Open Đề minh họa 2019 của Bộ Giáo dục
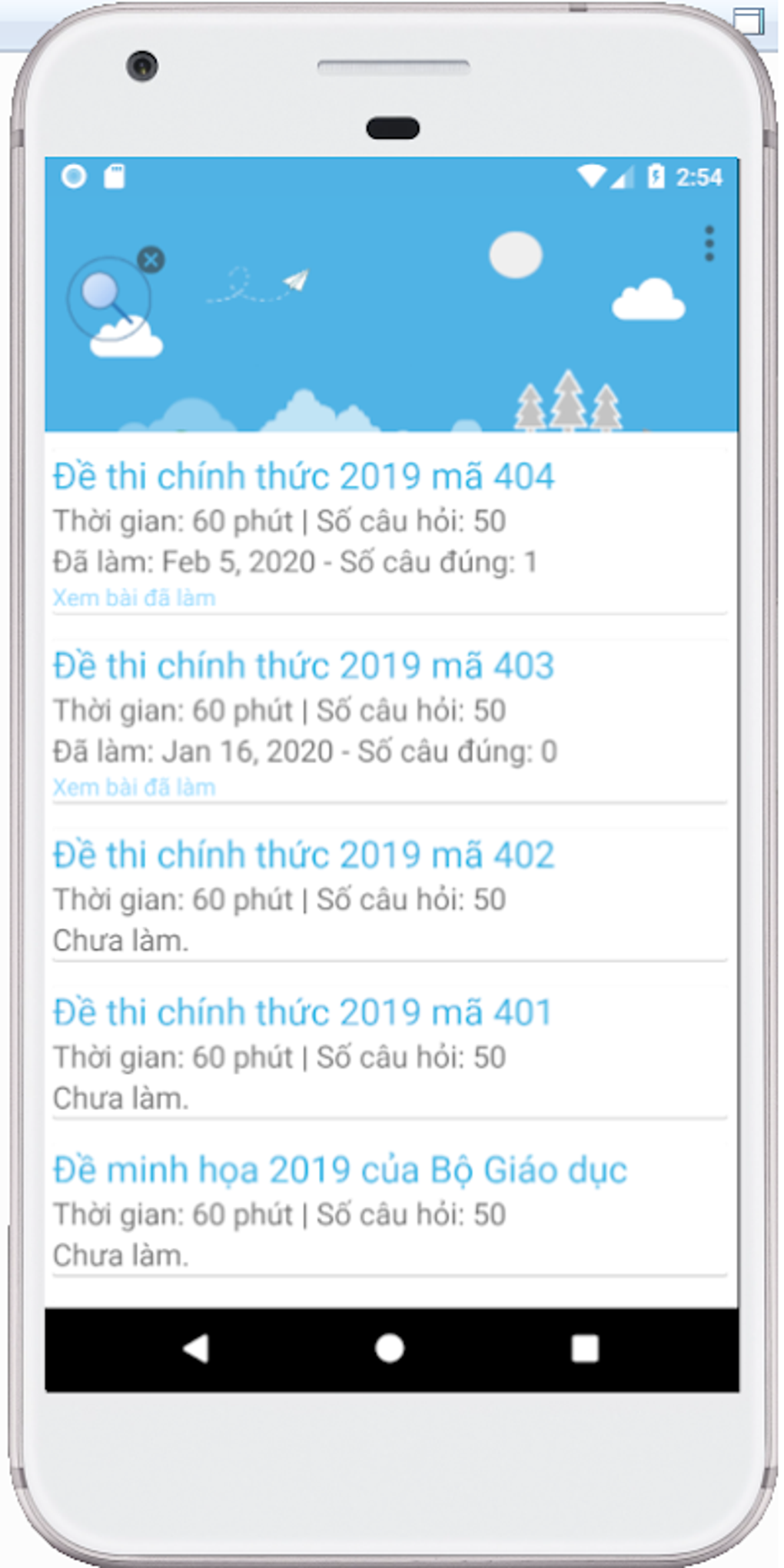This screenshot has height=1568, width=784. click(x=340, y=1170)
